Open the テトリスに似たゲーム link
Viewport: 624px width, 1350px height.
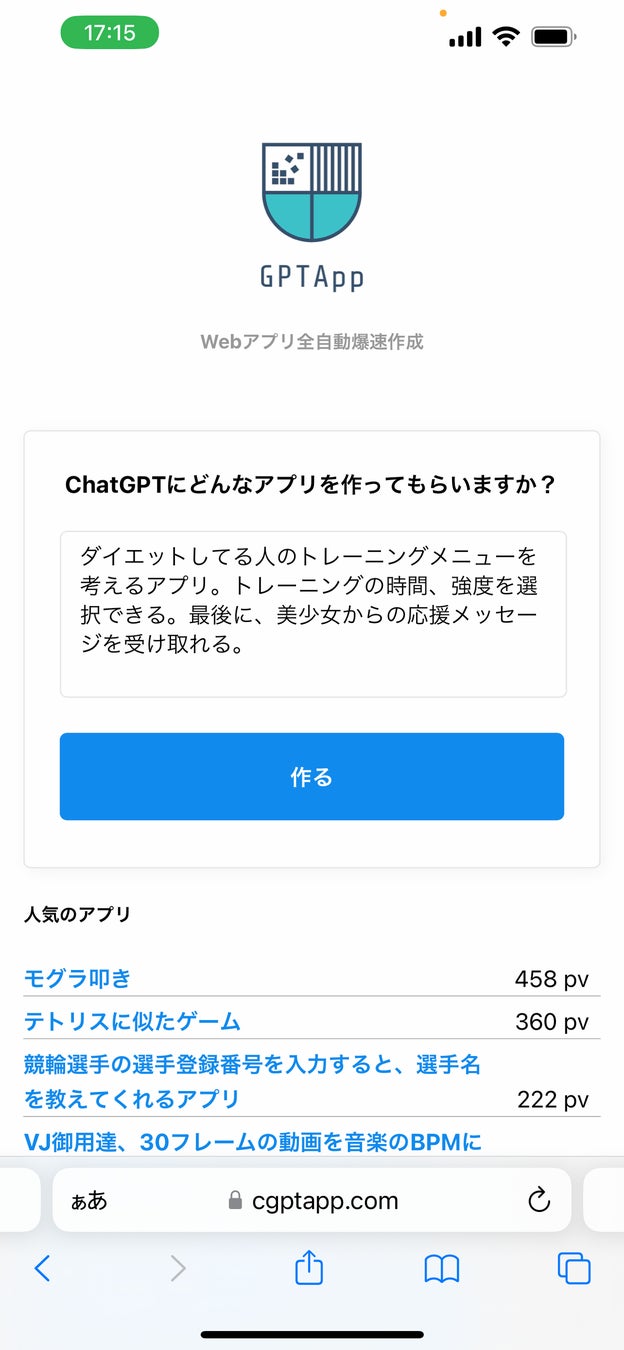pos(132,1021)
